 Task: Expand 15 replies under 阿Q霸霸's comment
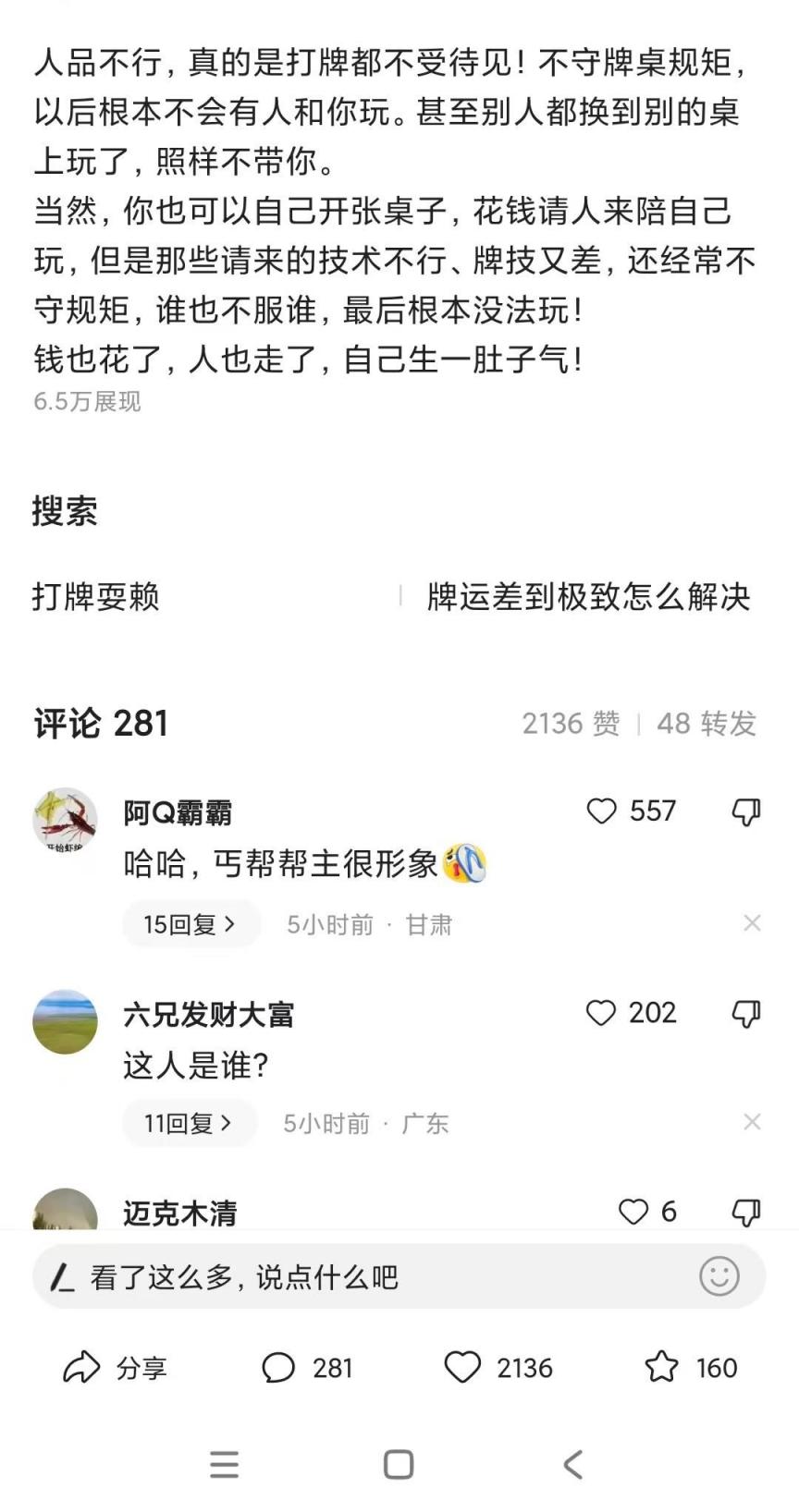pos(191,924)
